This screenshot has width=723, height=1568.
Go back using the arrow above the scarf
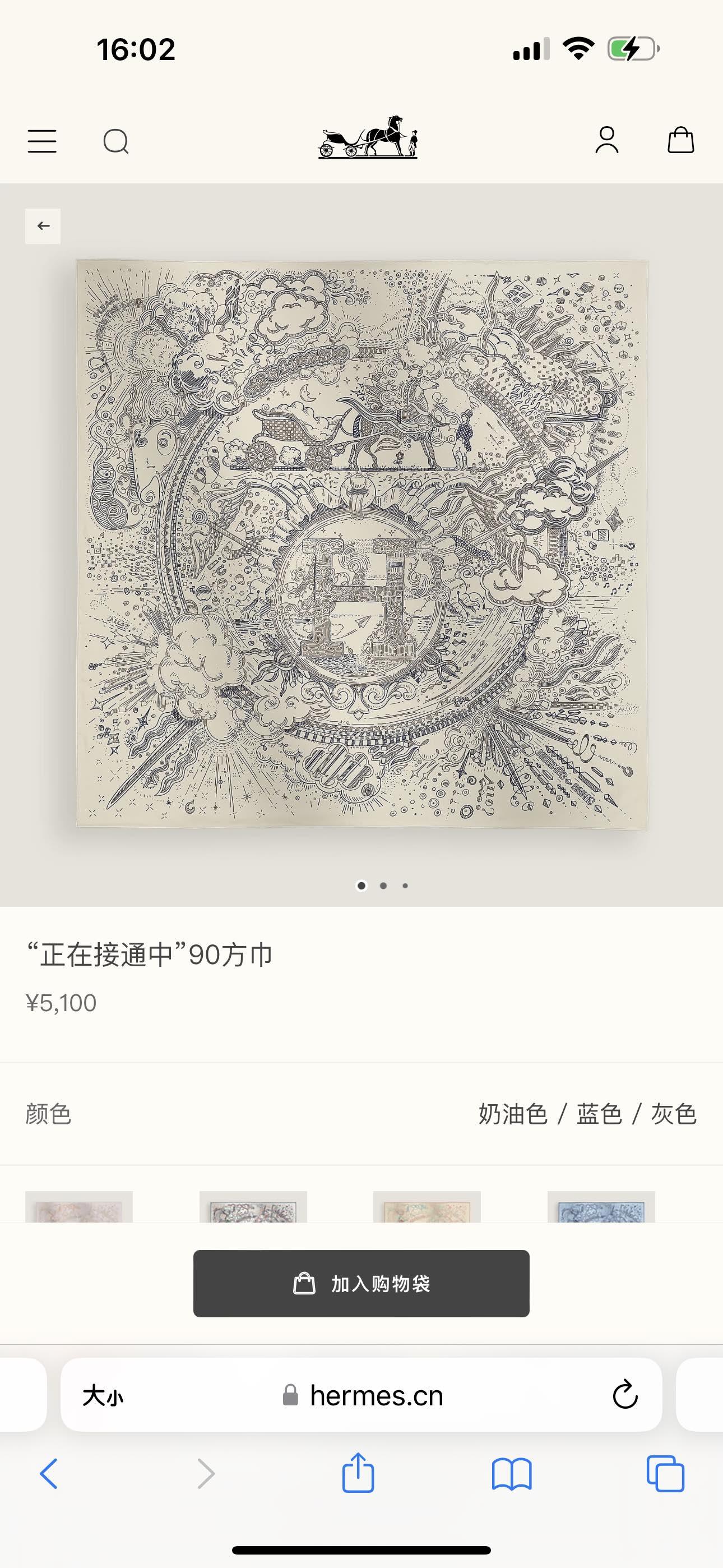[x=43, y=227]
